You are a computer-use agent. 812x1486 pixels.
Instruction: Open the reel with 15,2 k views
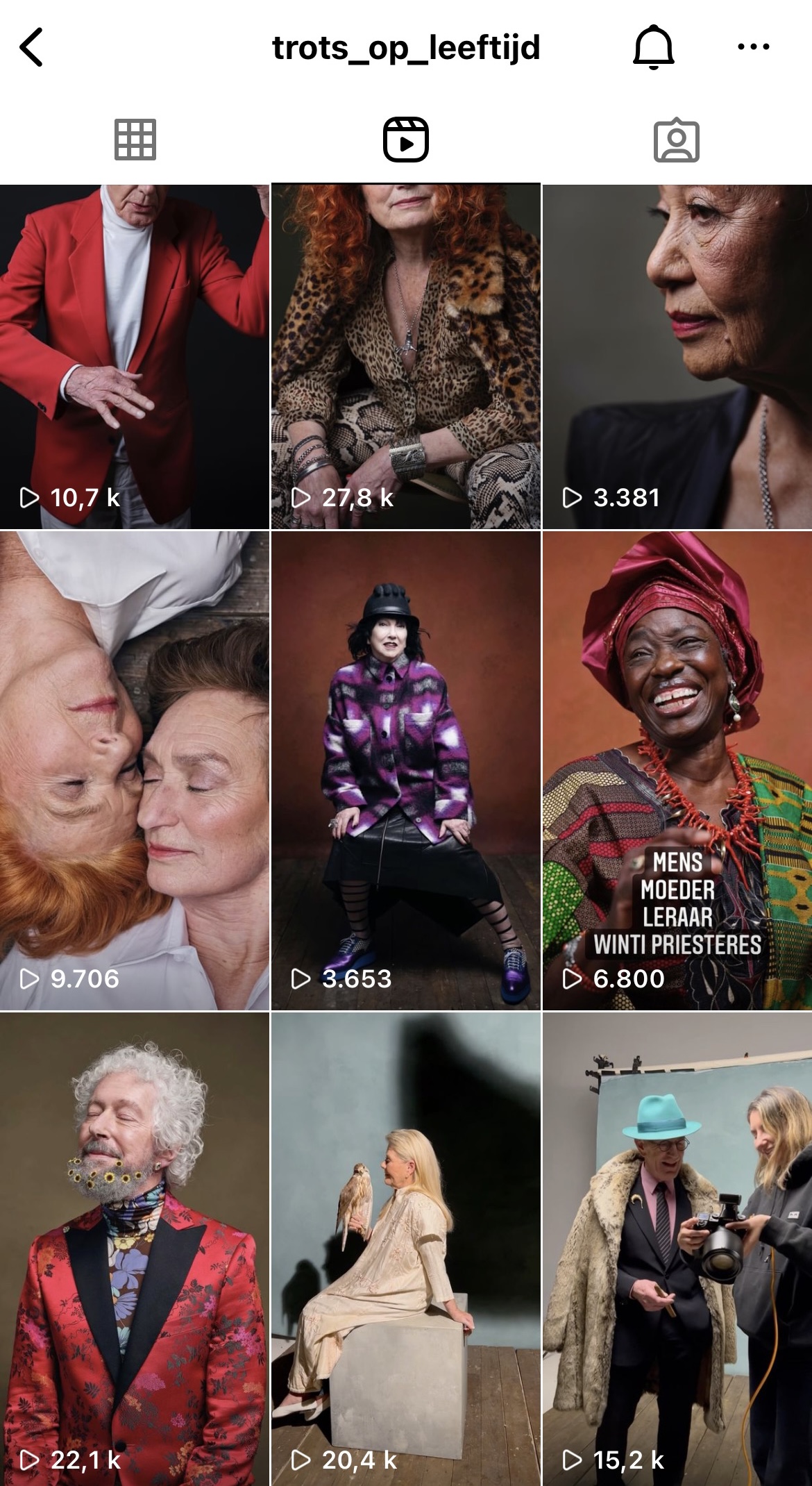pyautogui.click(x=677, y=1249)
